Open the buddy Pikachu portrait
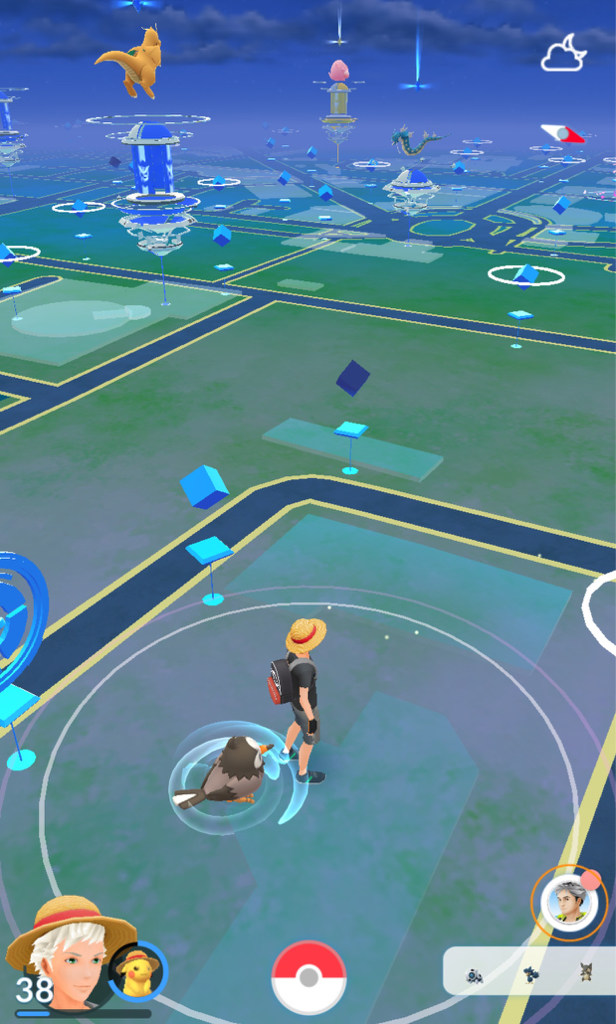This screenshot has height=1024, width=616. click(x=138, y=971)
